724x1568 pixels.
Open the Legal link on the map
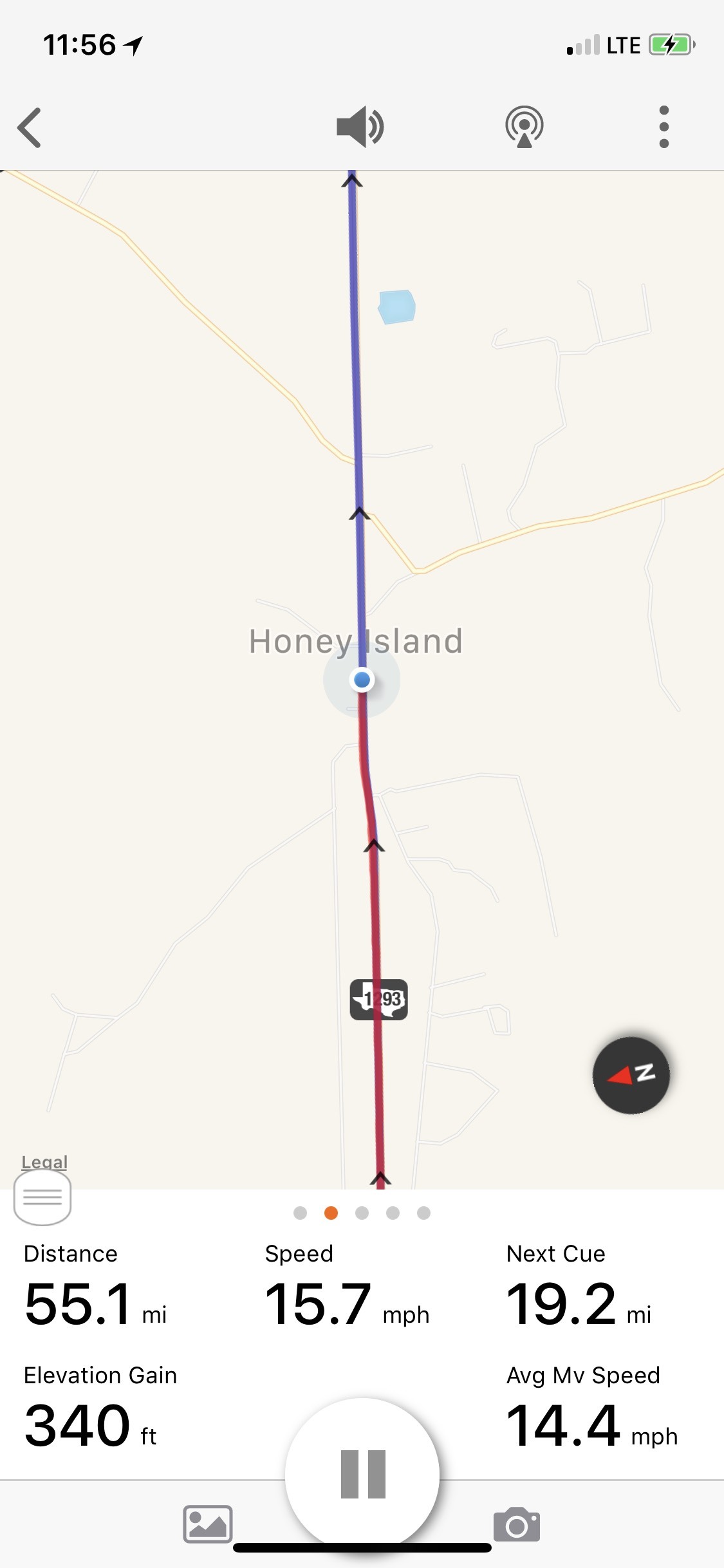coord(44,1162)
